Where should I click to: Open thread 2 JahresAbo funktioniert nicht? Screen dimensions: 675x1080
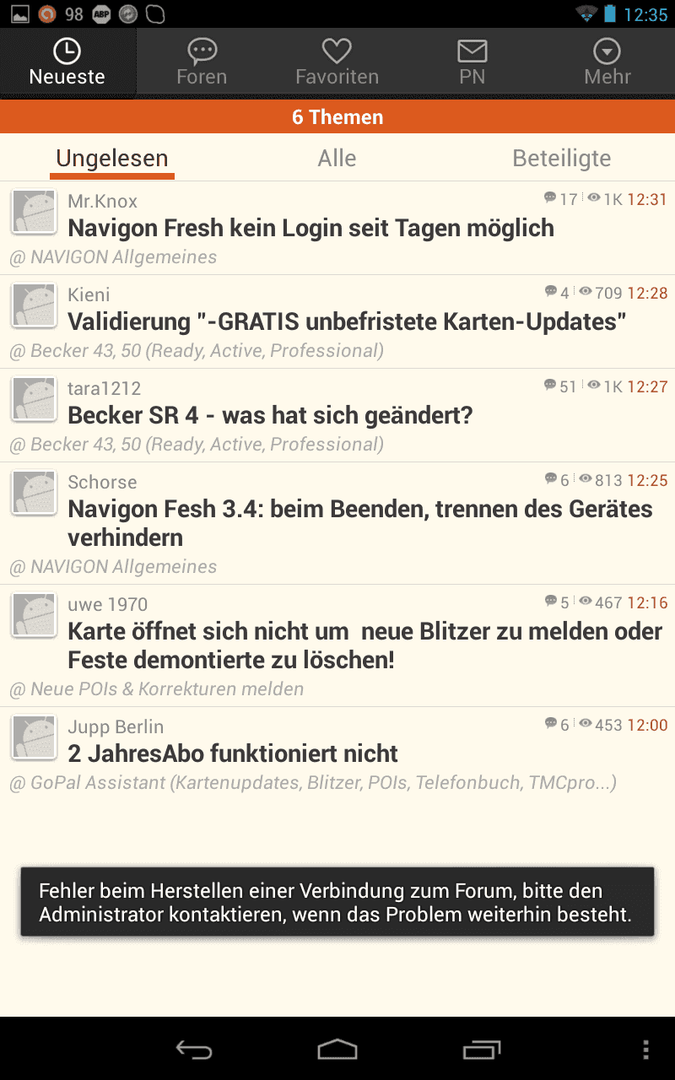pyautogui.click(x=338, y=754)
